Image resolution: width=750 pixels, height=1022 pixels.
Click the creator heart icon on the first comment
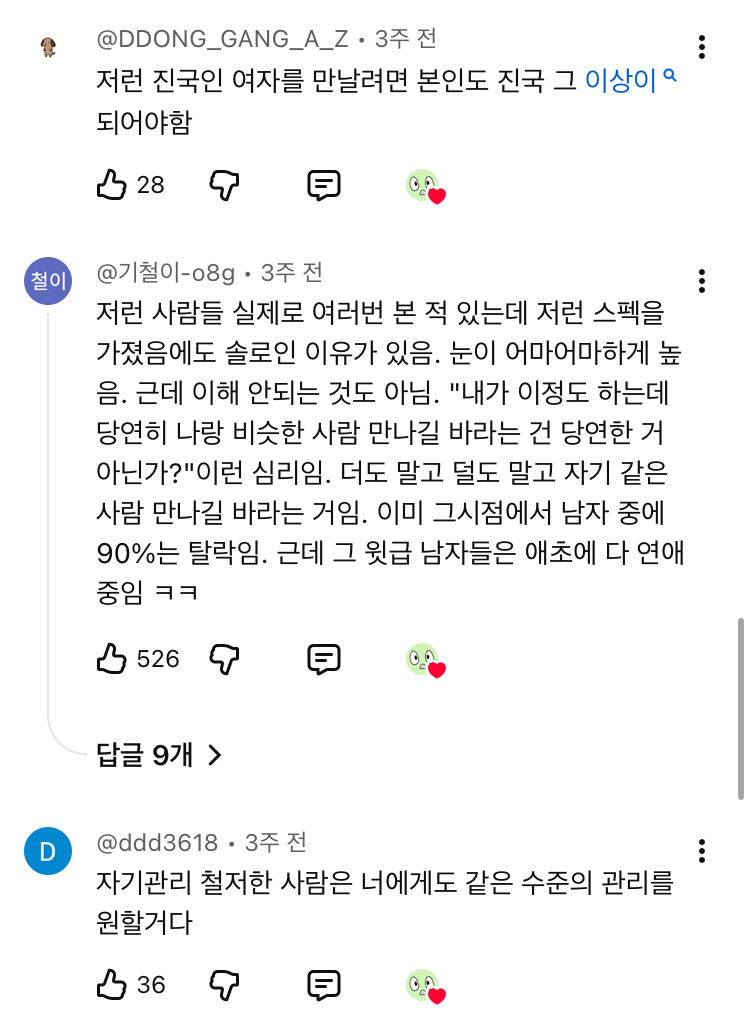click(x=423, y=185)
